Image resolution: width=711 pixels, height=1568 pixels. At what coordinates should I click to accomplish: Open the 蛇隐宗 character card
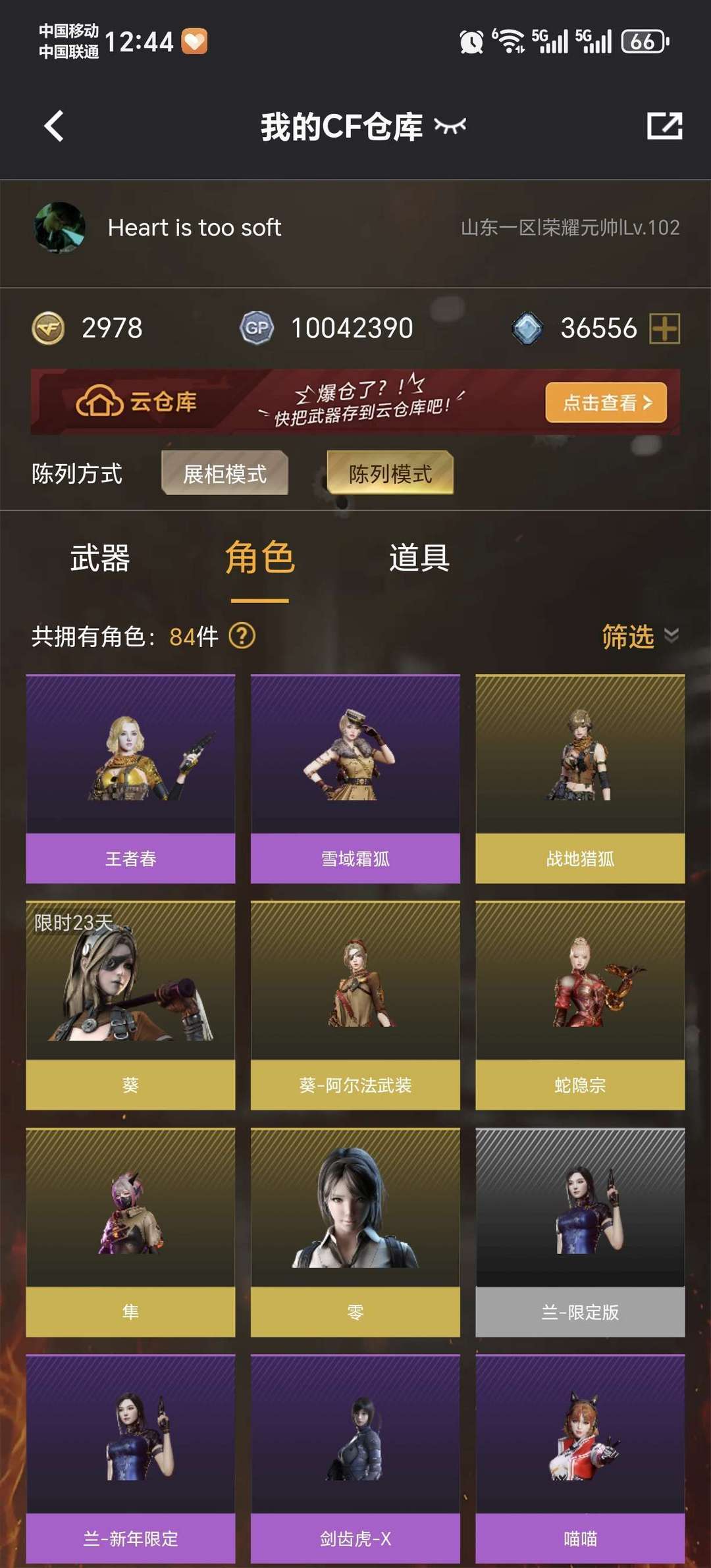[x=580, y=1005]
